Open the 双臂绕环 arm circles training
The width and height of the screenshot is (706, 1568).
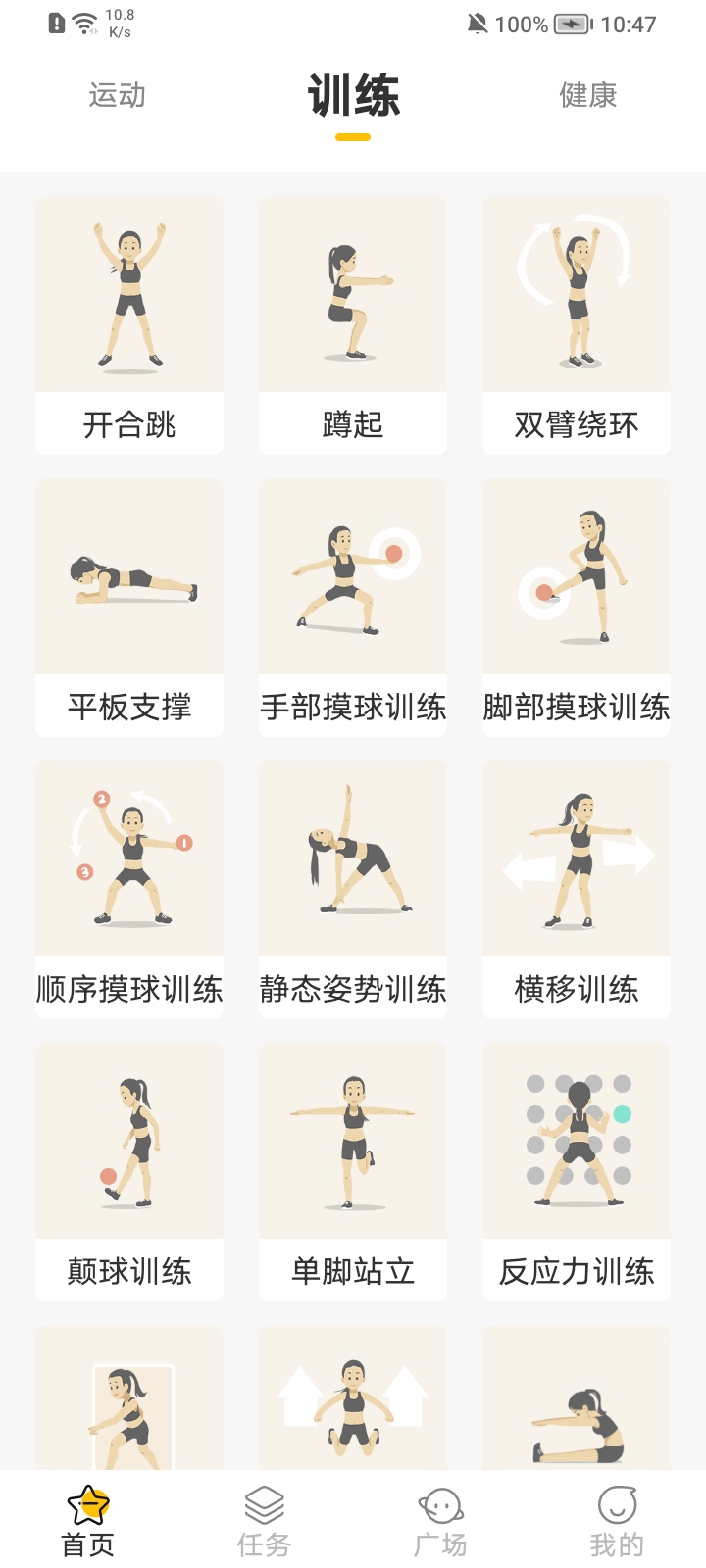(x=576, y=323)
